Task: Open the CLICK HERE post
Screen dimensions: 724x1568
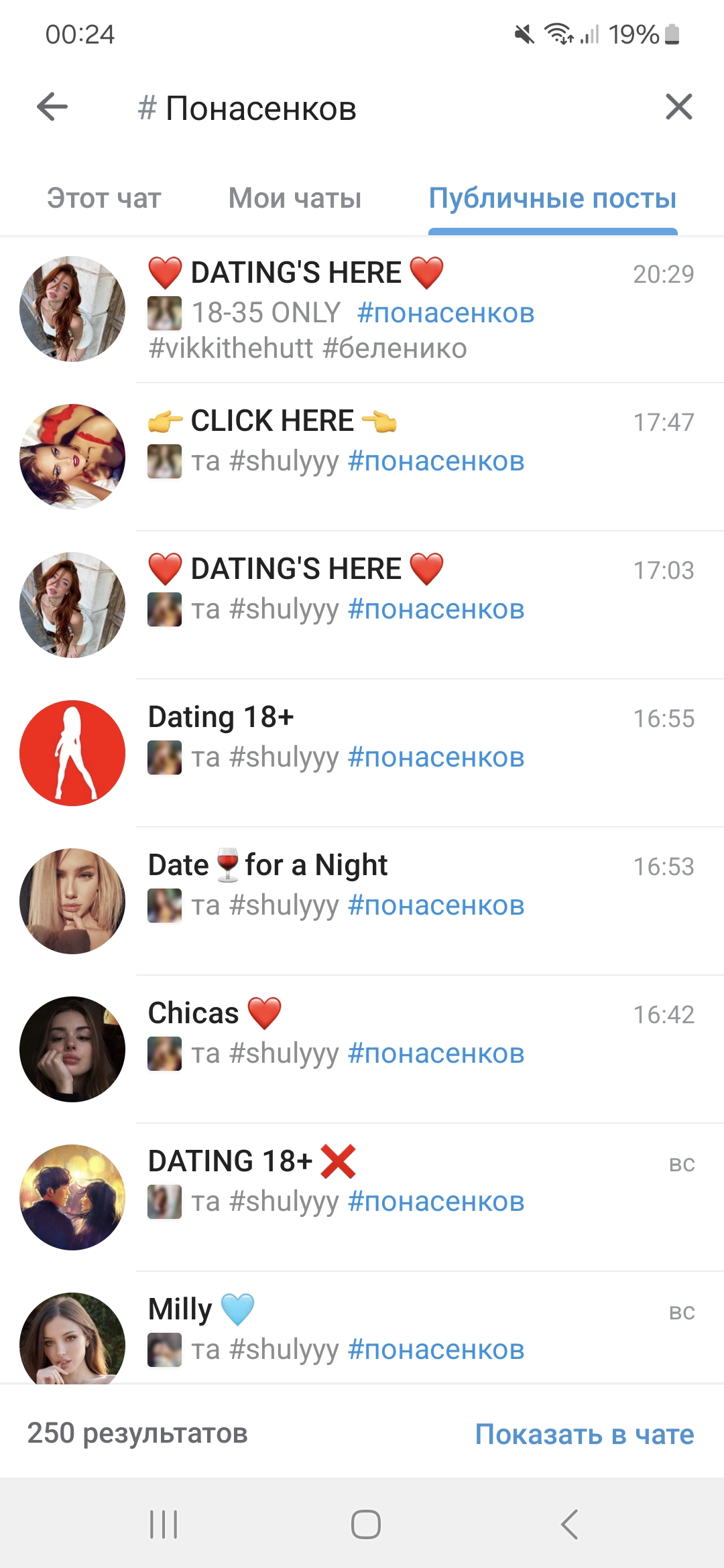Action: (x=362, y=457)
